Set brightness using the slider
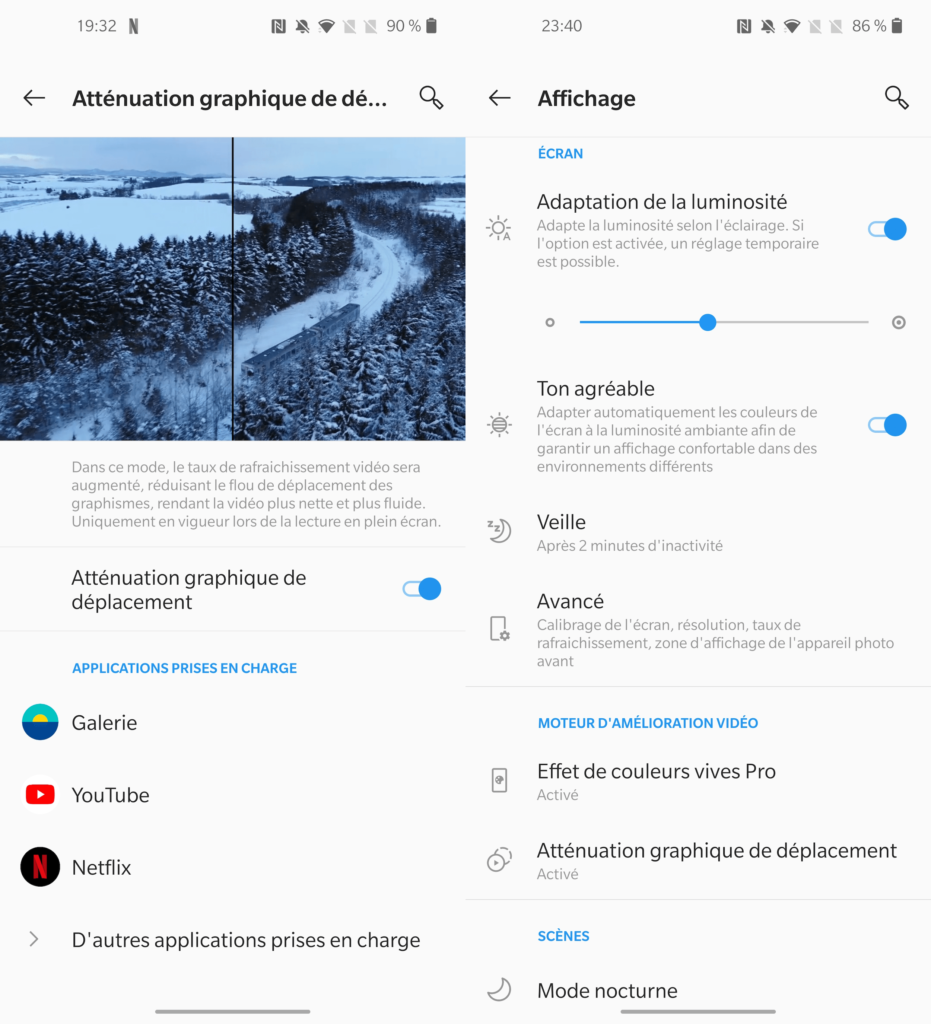931x1024 pixels. click(708, 322)
